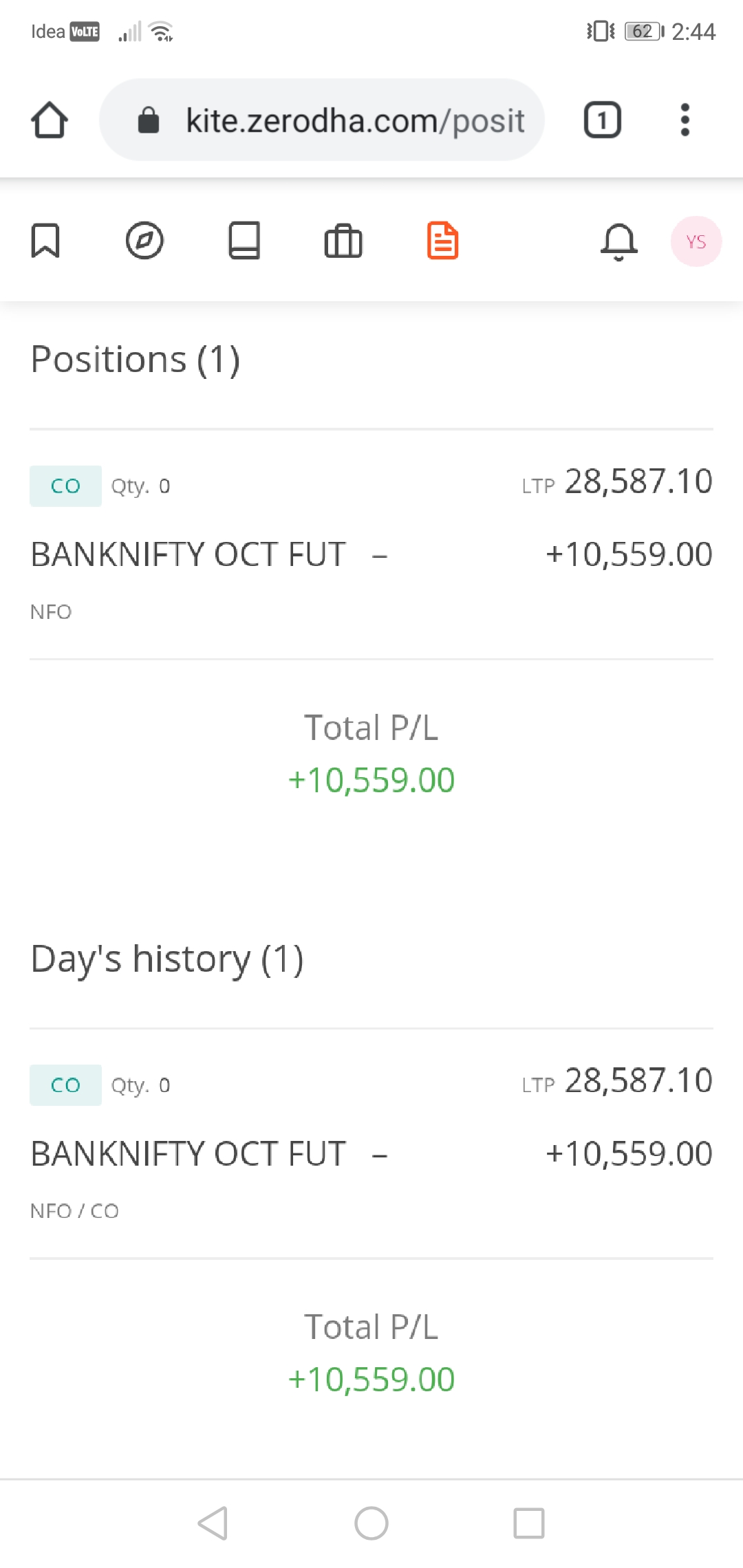The width and height of the screenshot is (743, 1568).
Task: Select the positions document tab
Action: 442,241
